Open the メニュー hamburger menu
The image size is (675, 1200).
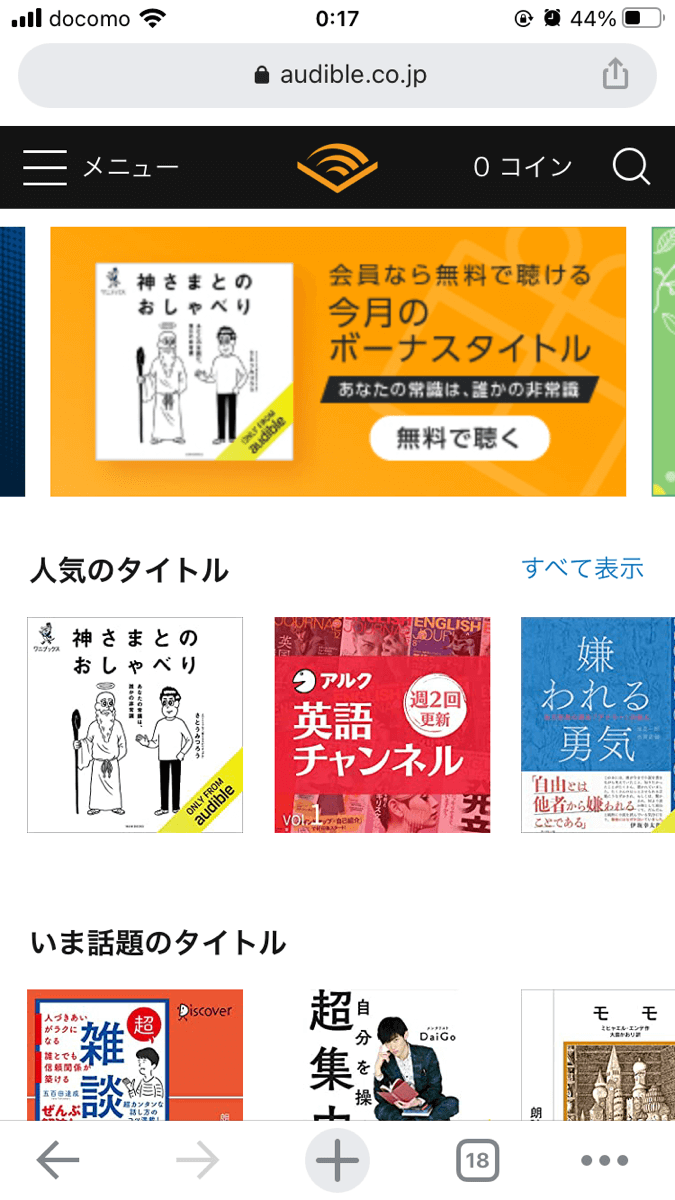click(x=100, y=167)
